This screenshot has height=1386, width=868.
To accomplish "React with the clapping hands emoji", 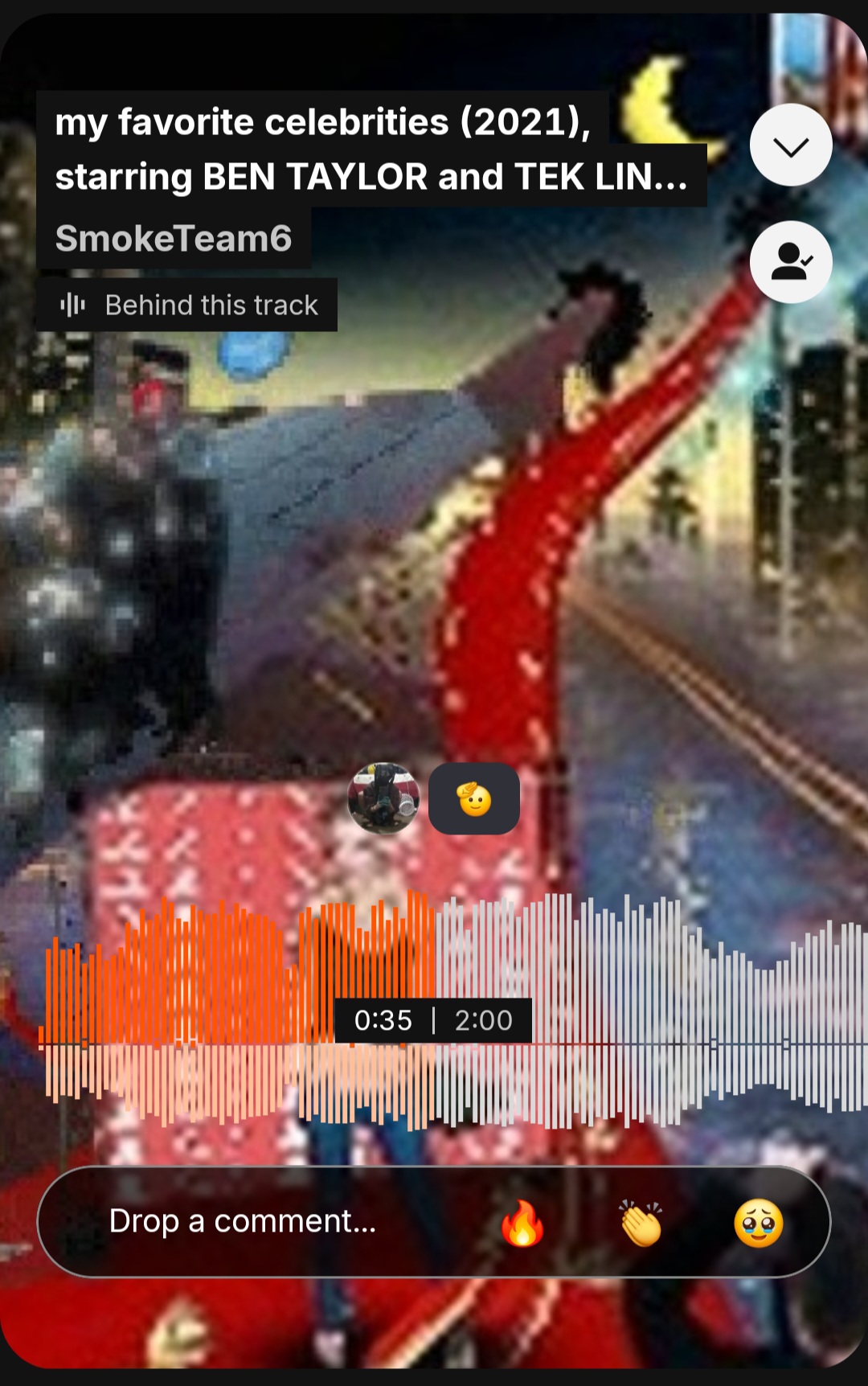I will tap(641, 1224).
